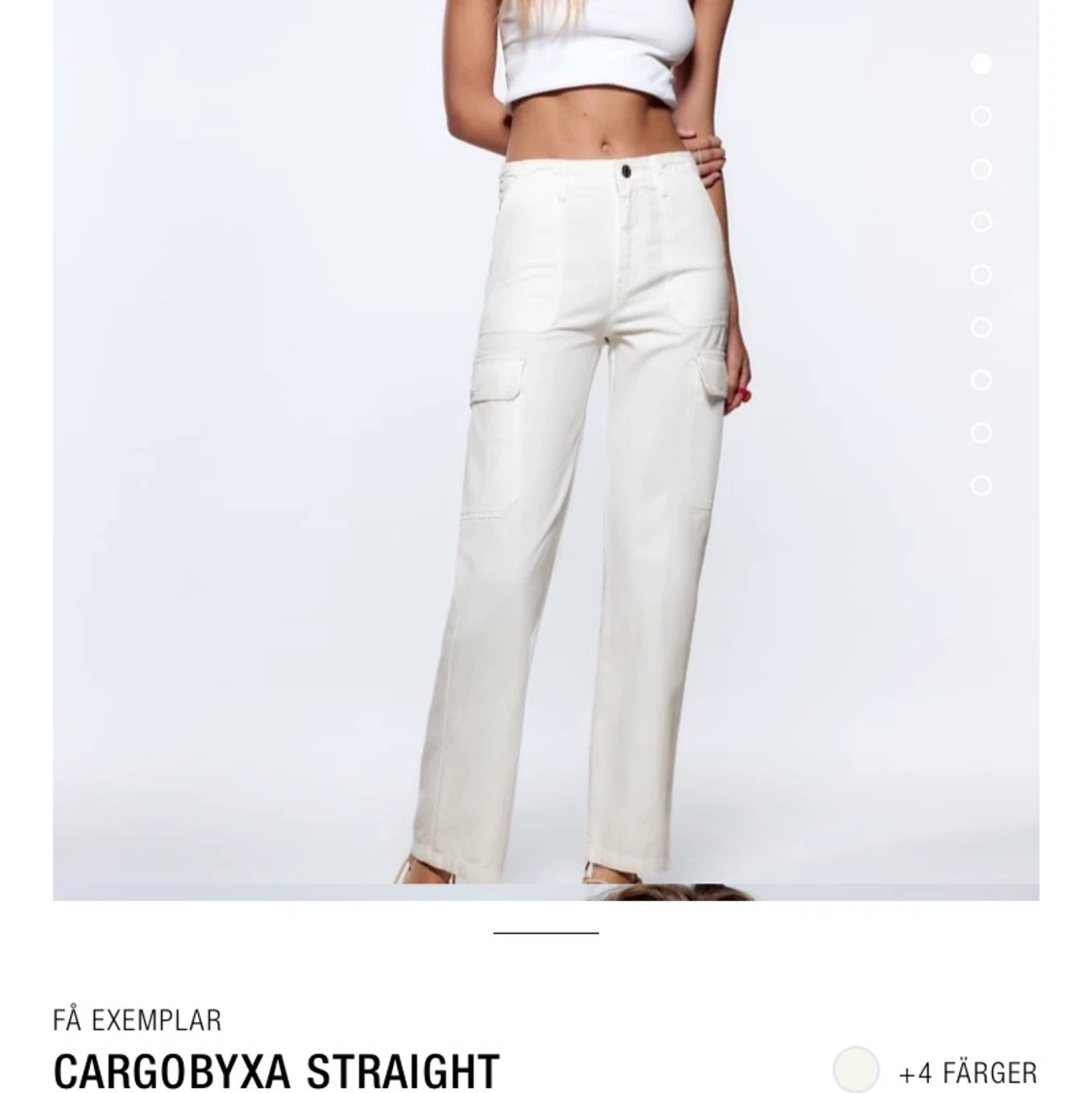Activate the currently filled pagination dot
Viewport: 1092px width, 1093px height.
(x=980, y=63)
